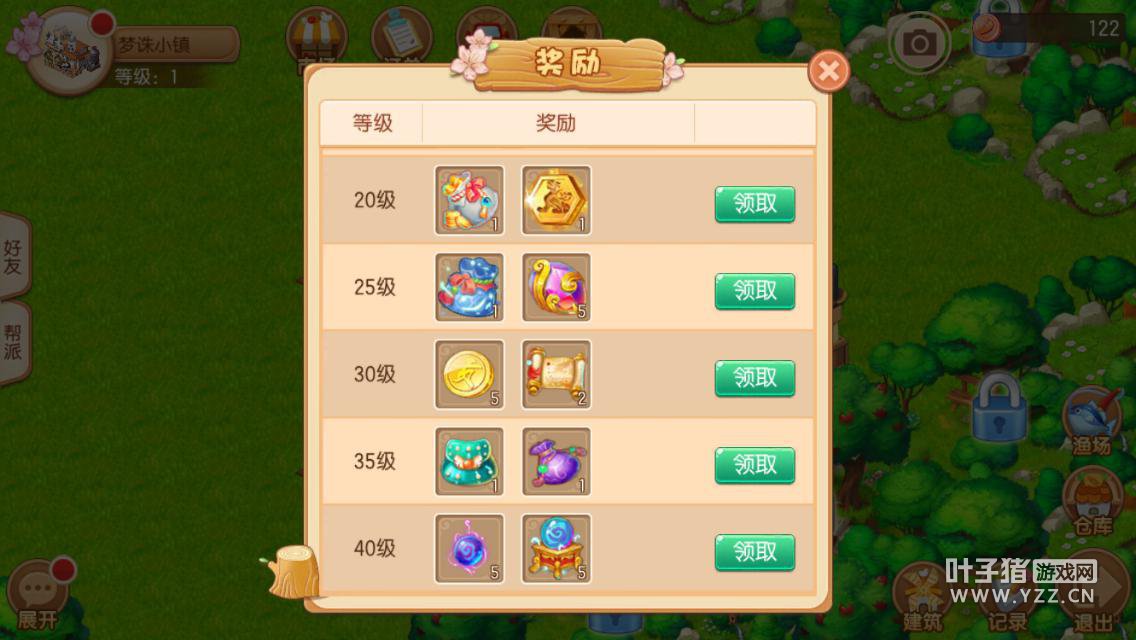Viewport: 1136px width, 640px height.
Task: Open the 好友 friends side tab
Action: (14, 257)
